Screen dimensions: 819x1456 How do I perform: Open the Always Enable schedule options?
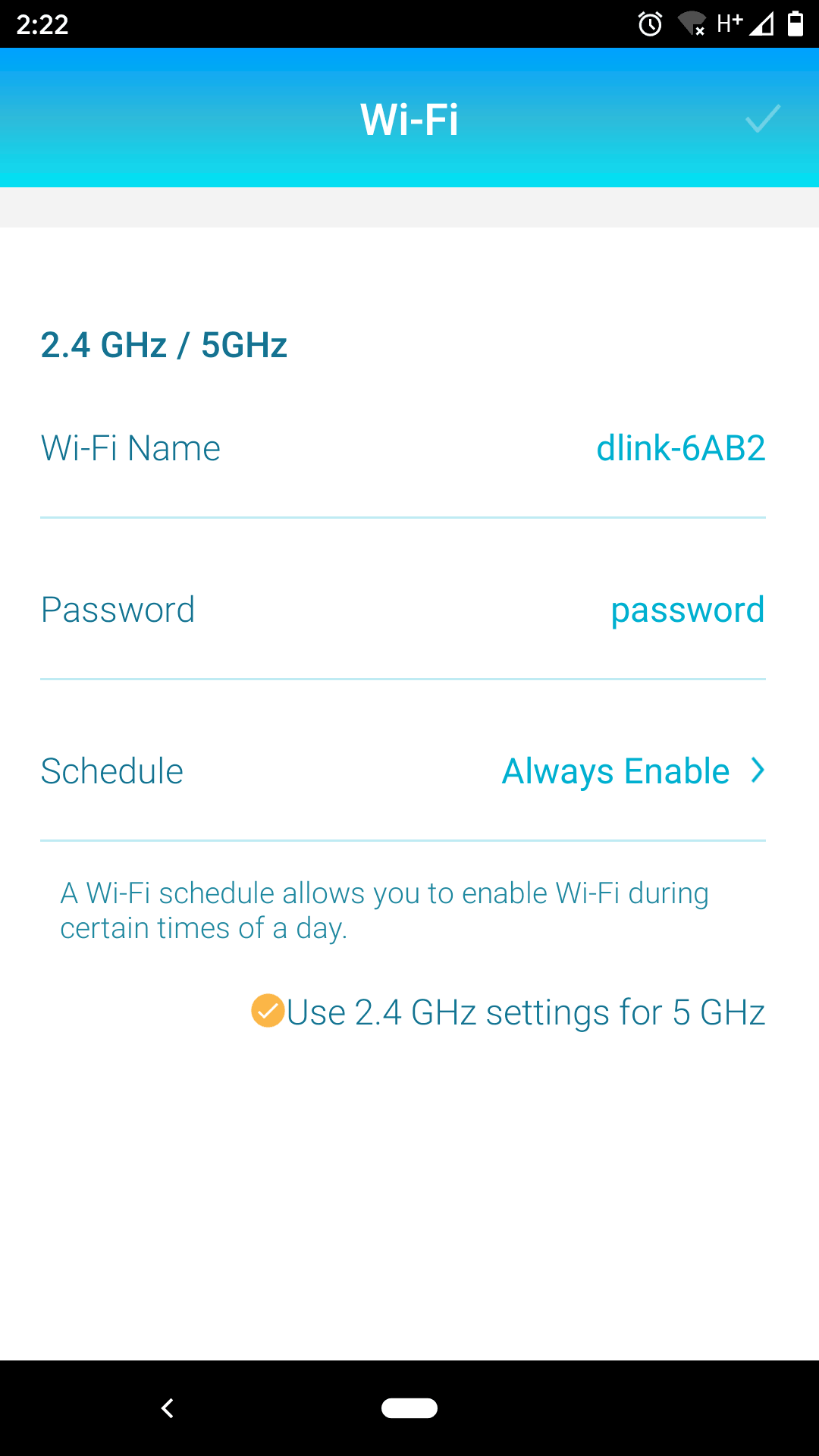pyautogui.click(x=616, y=770)
